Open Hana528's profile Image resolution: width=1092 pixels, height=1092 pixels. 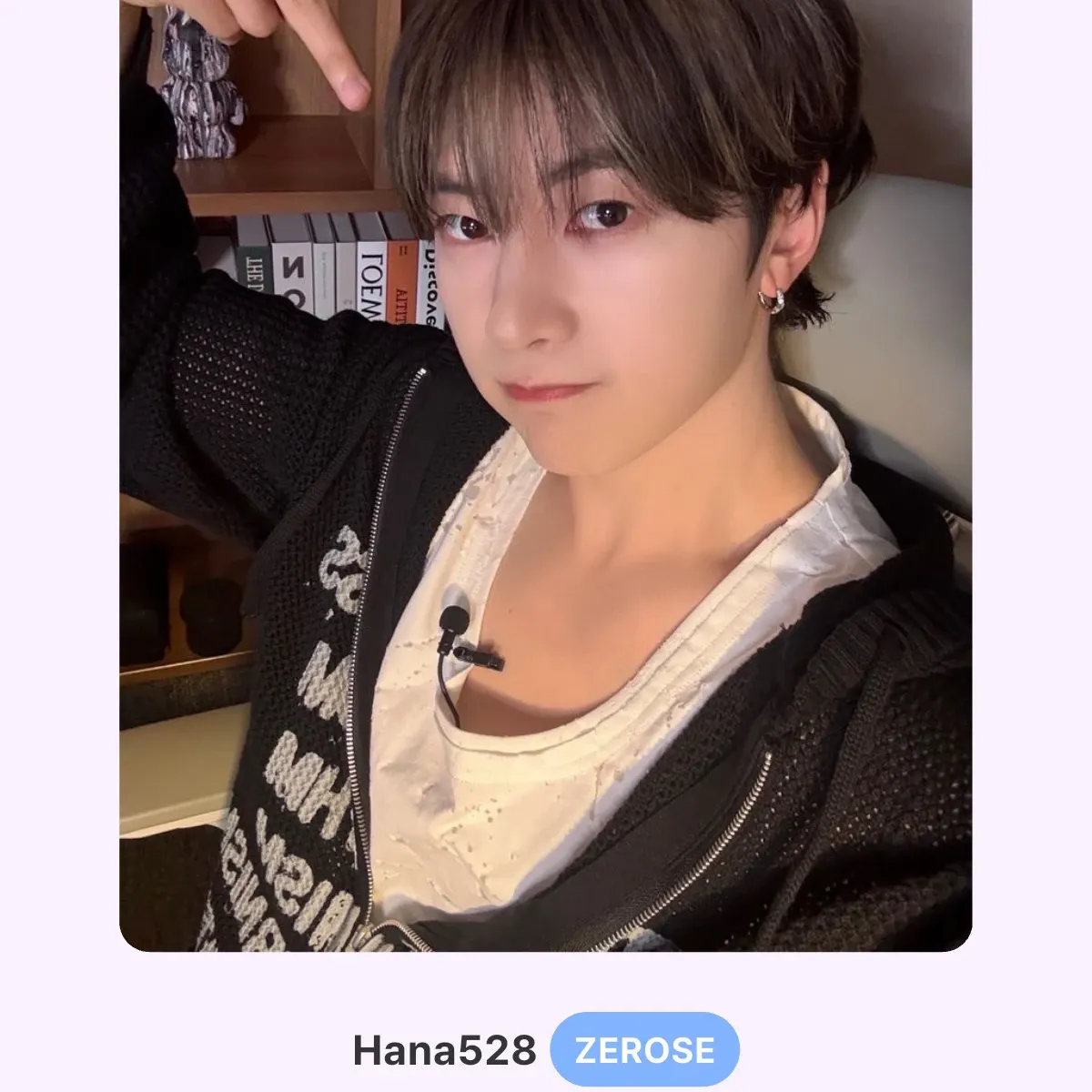(444, 1050)
